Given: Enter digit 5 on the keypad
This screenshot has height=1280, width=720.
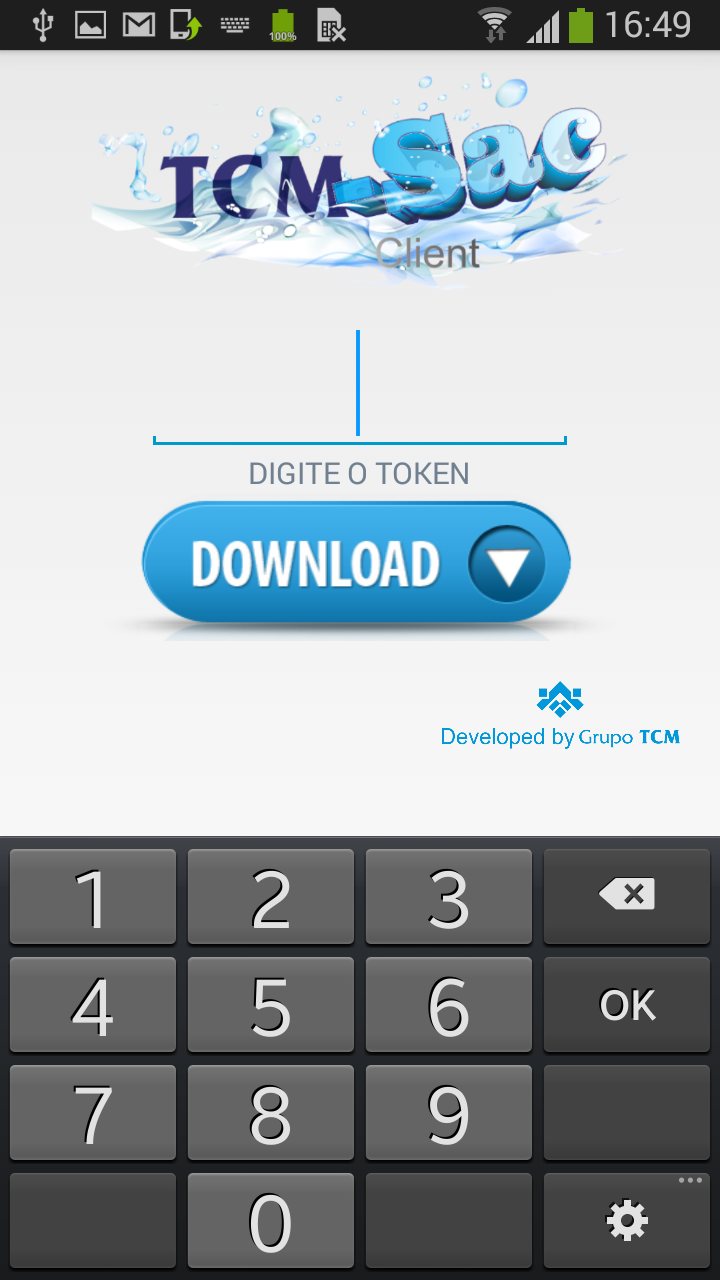Looking at the screenshot, I should point(271,1005).
